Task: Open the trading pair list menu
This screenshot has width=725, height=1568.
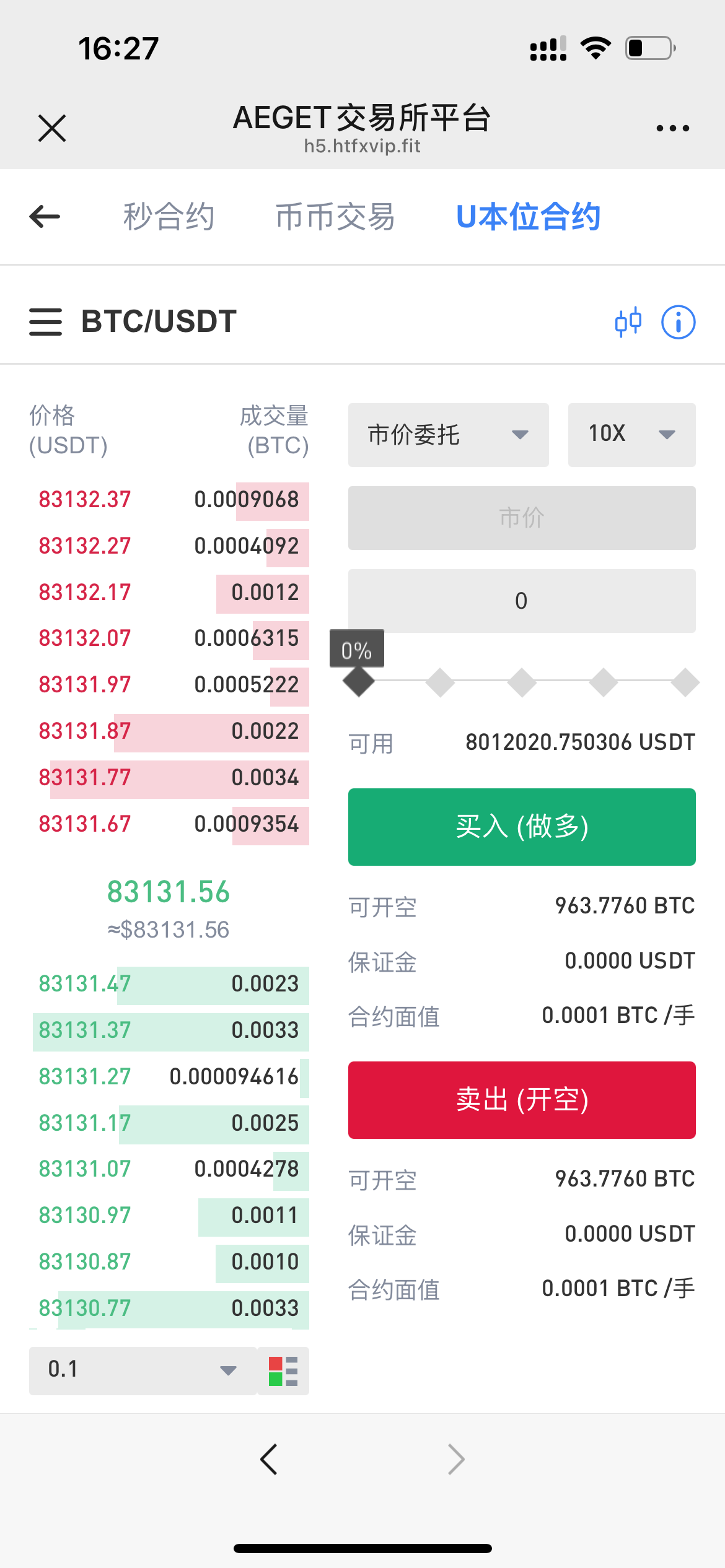Action: (x=45, y=323)
